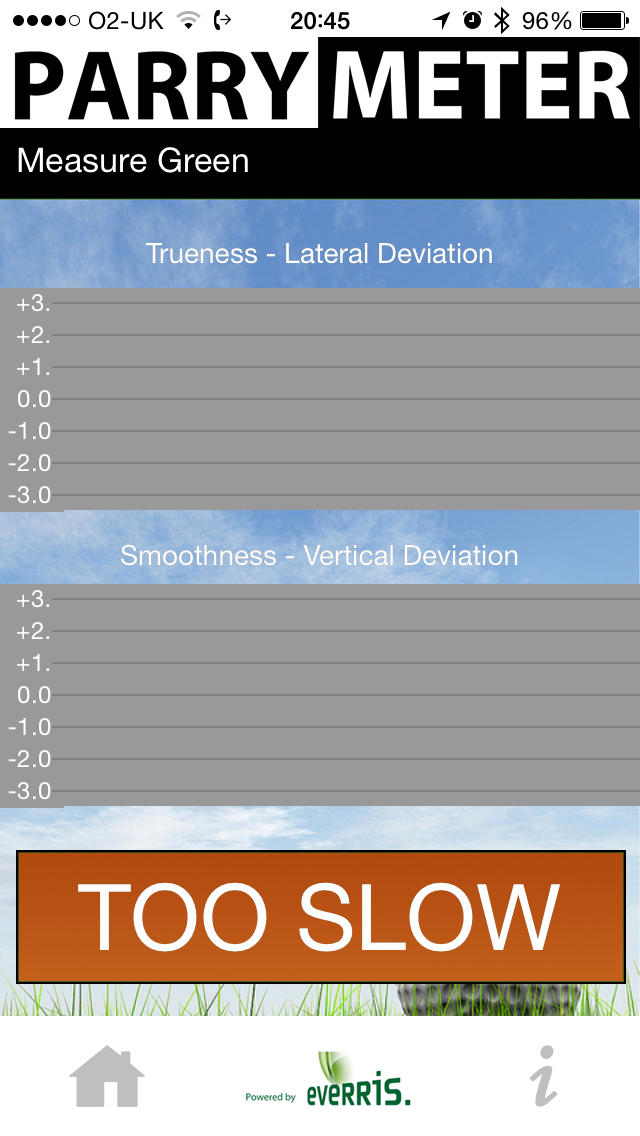Go to the home screen icon

(x=107, y=1076)
